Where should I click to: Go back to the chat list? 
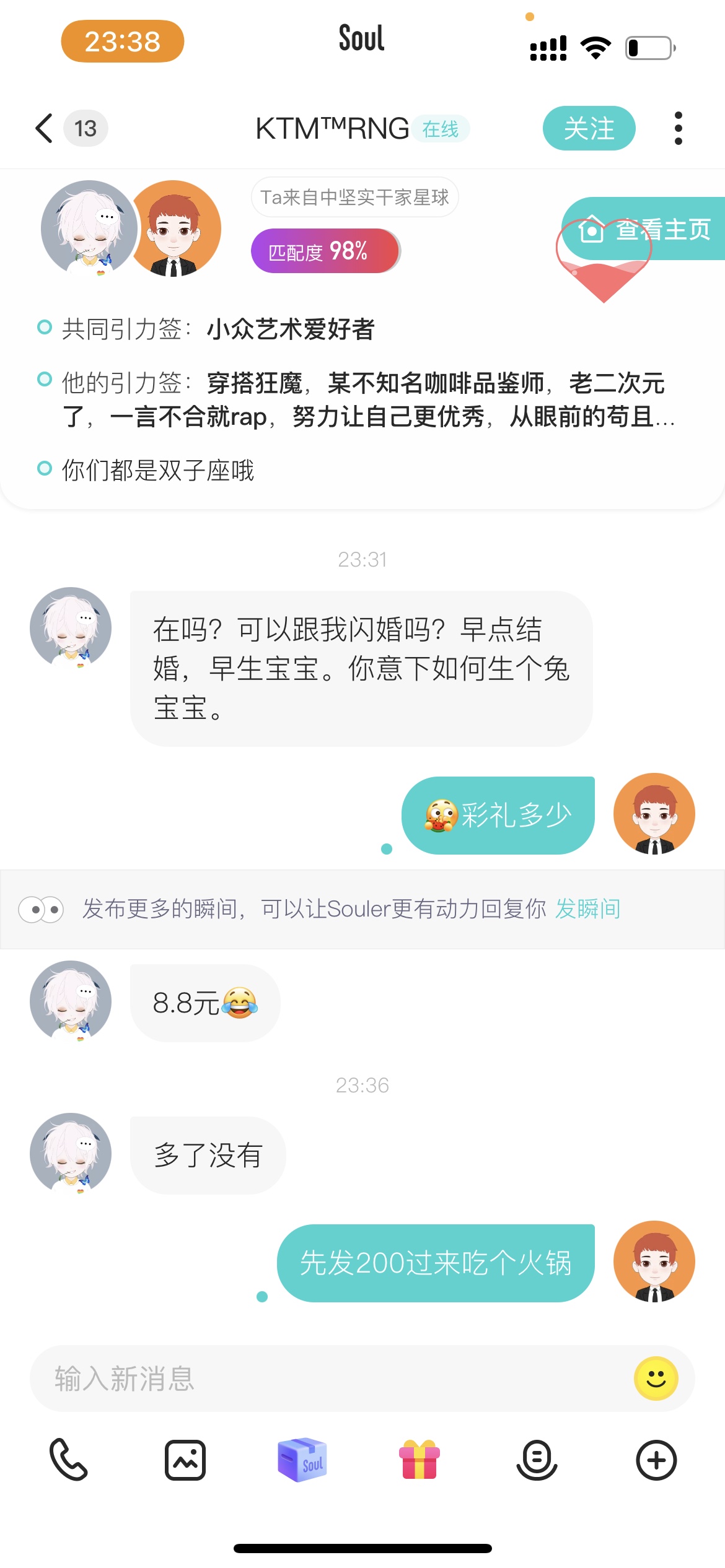click(x=44, y=129)
